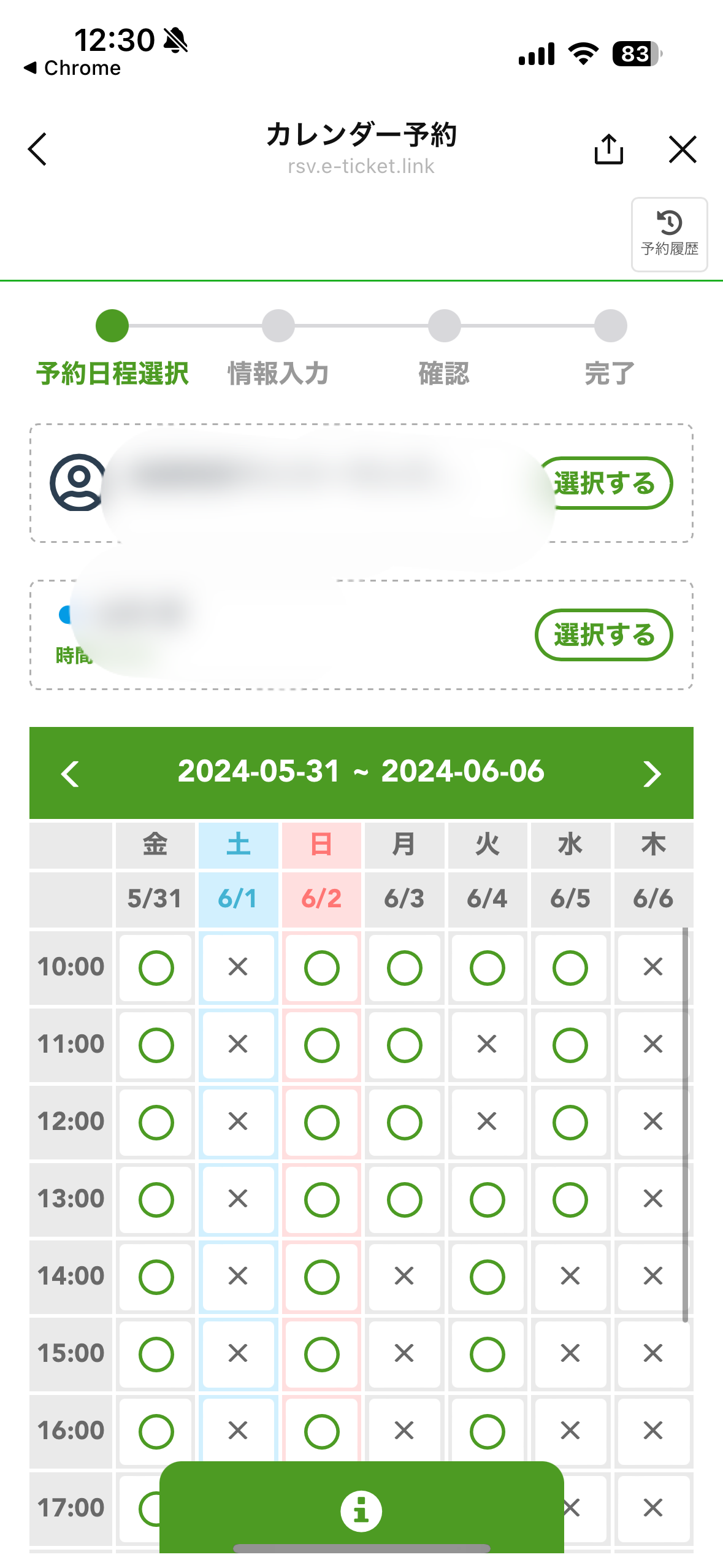Show the previous week in calendar
Screen dimensions: 723x1568
pyautogui.click(x=71, y=774)
